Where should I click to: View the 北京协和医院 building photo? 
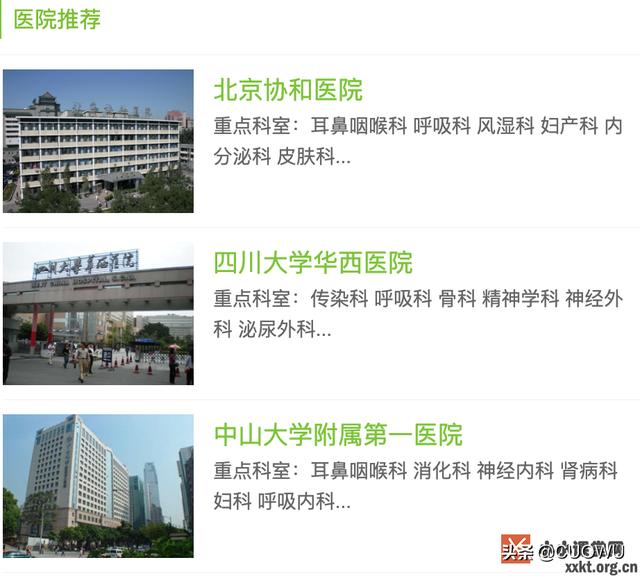pos(98,141)
